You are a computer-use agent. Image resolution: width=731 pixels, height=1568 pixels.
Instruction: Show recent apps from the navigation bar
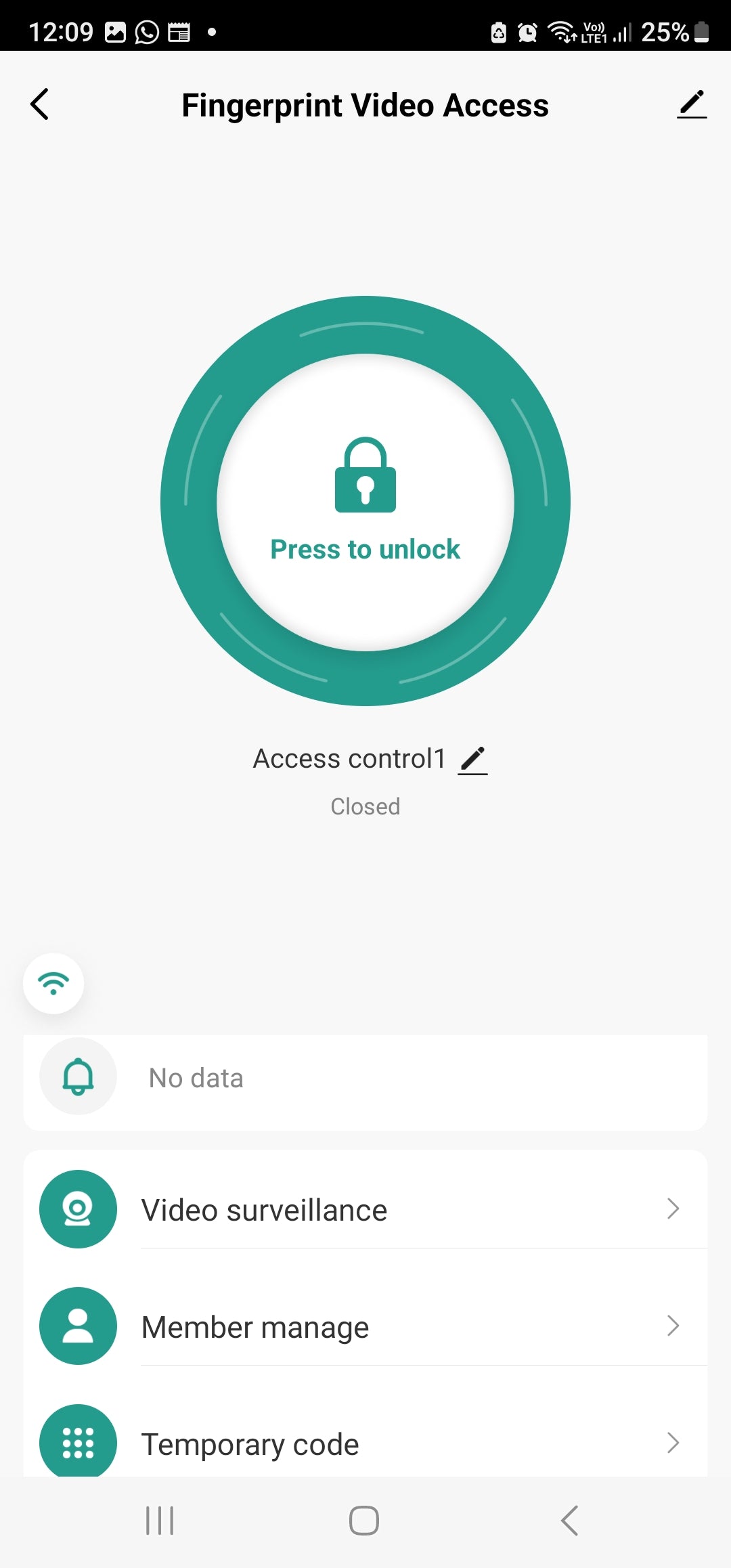[160, 1521]
